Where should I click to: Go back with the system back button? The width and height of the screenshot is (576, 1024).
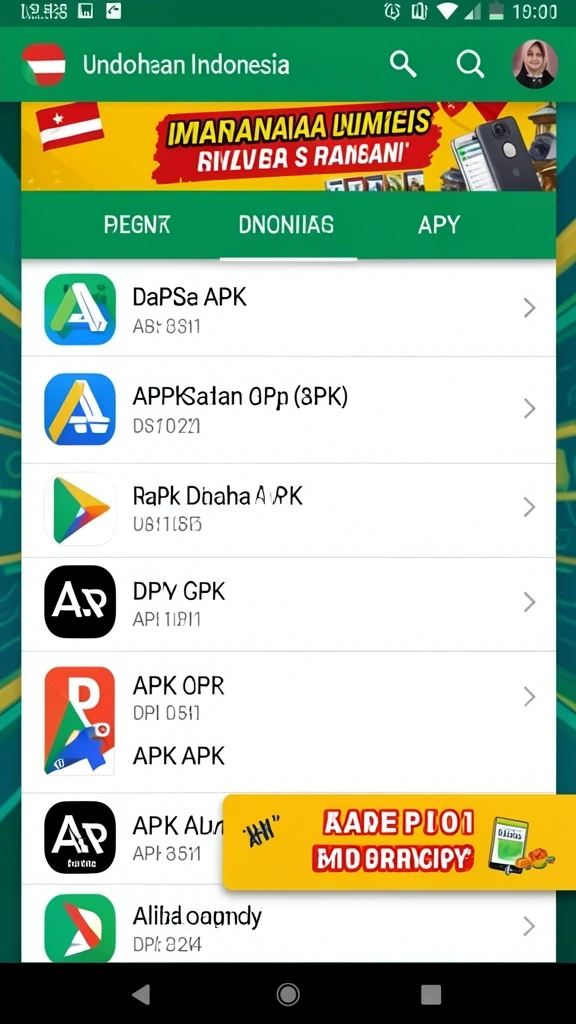point(141,994)
